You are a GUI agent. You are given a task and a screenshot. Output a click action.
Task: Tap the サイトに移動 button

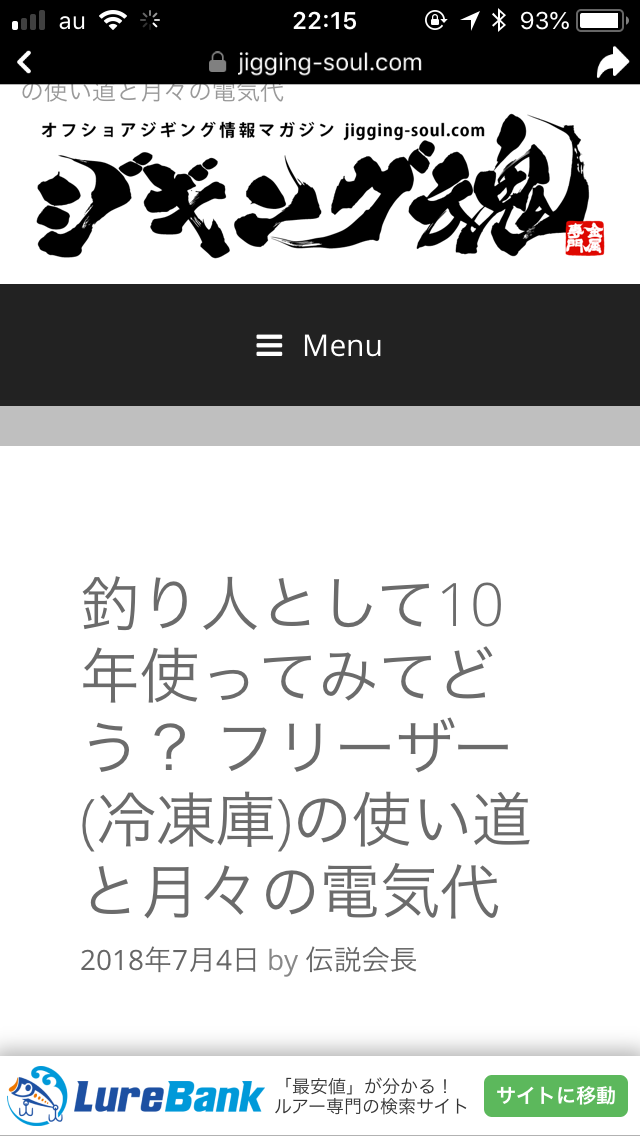(x=556, y=1095)
